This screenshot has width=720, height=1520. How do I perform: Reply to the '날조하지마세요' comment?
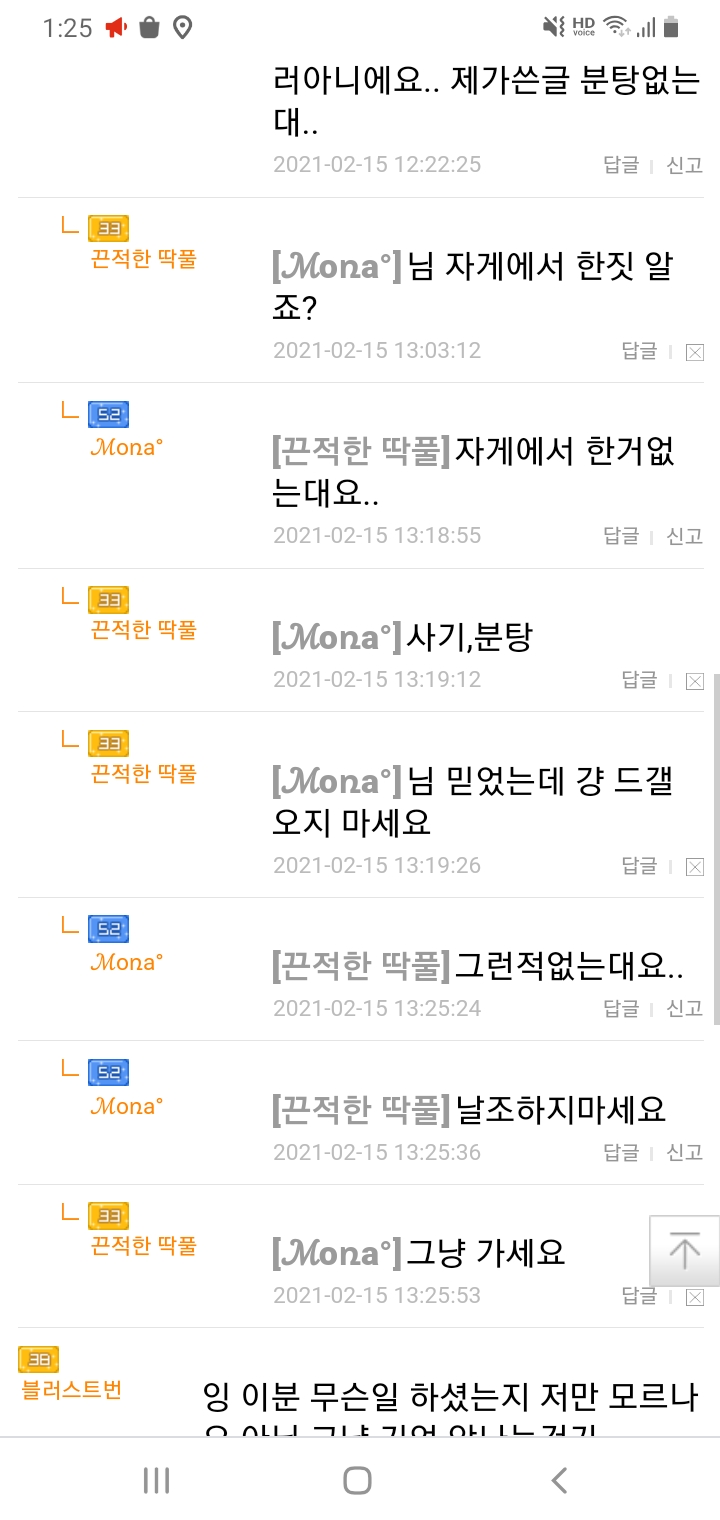click(621, 1153)
